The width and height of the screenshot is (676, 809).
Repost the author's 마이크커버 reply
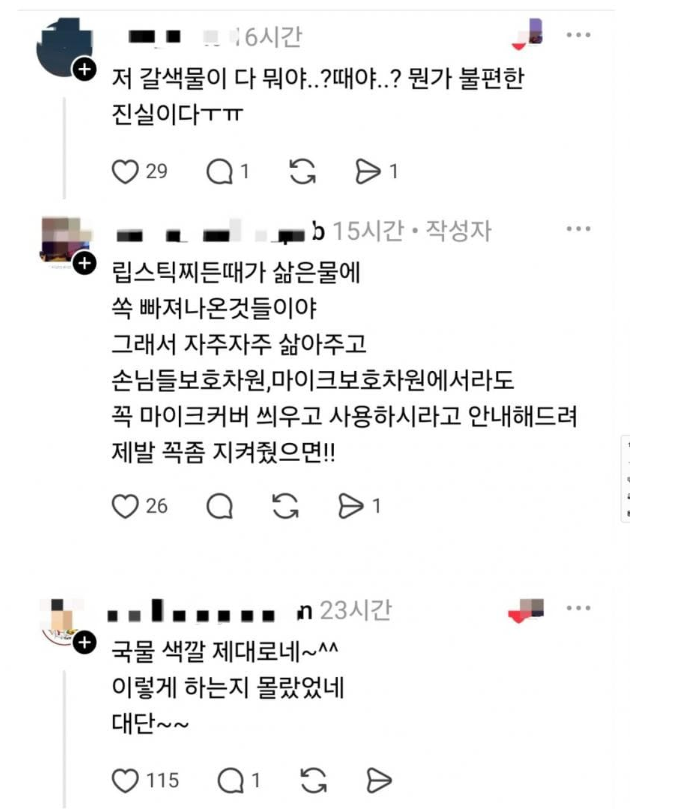point(286,507)
